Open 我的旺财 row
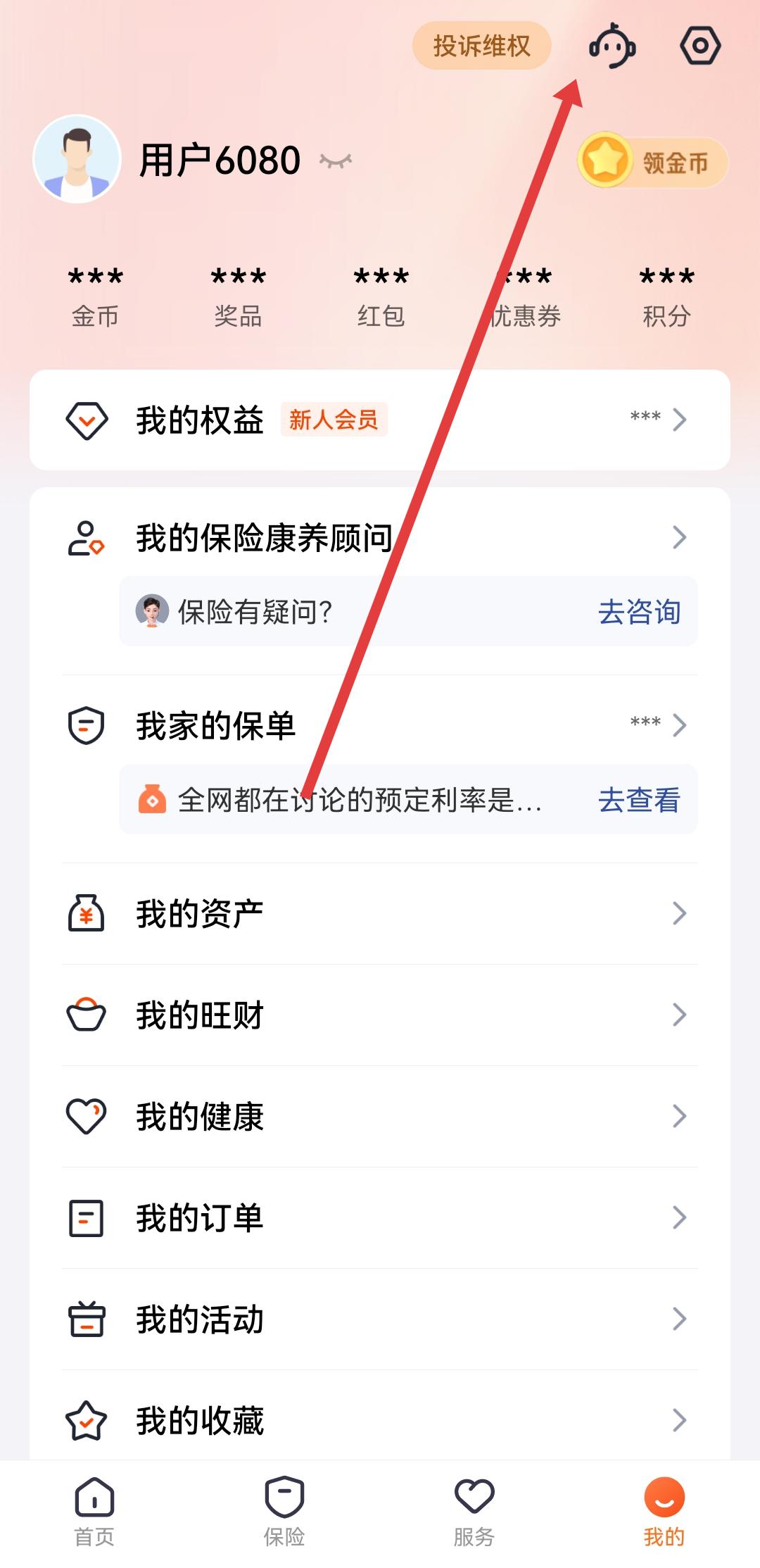760x1568 pixels. [x=380, y=1015]
